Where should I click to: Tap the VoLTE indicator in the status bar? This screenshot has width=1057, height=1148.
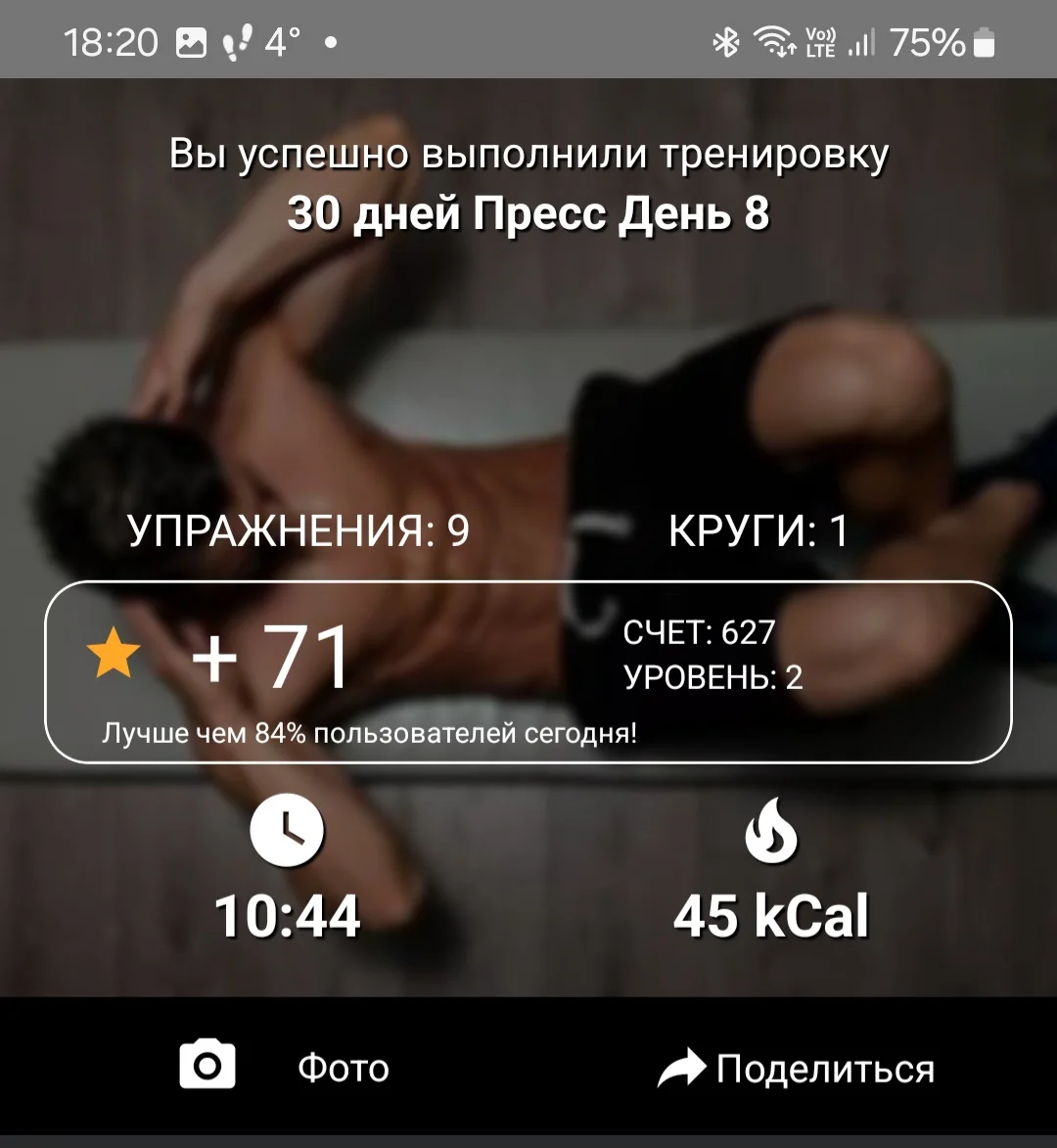click(820, 41)
